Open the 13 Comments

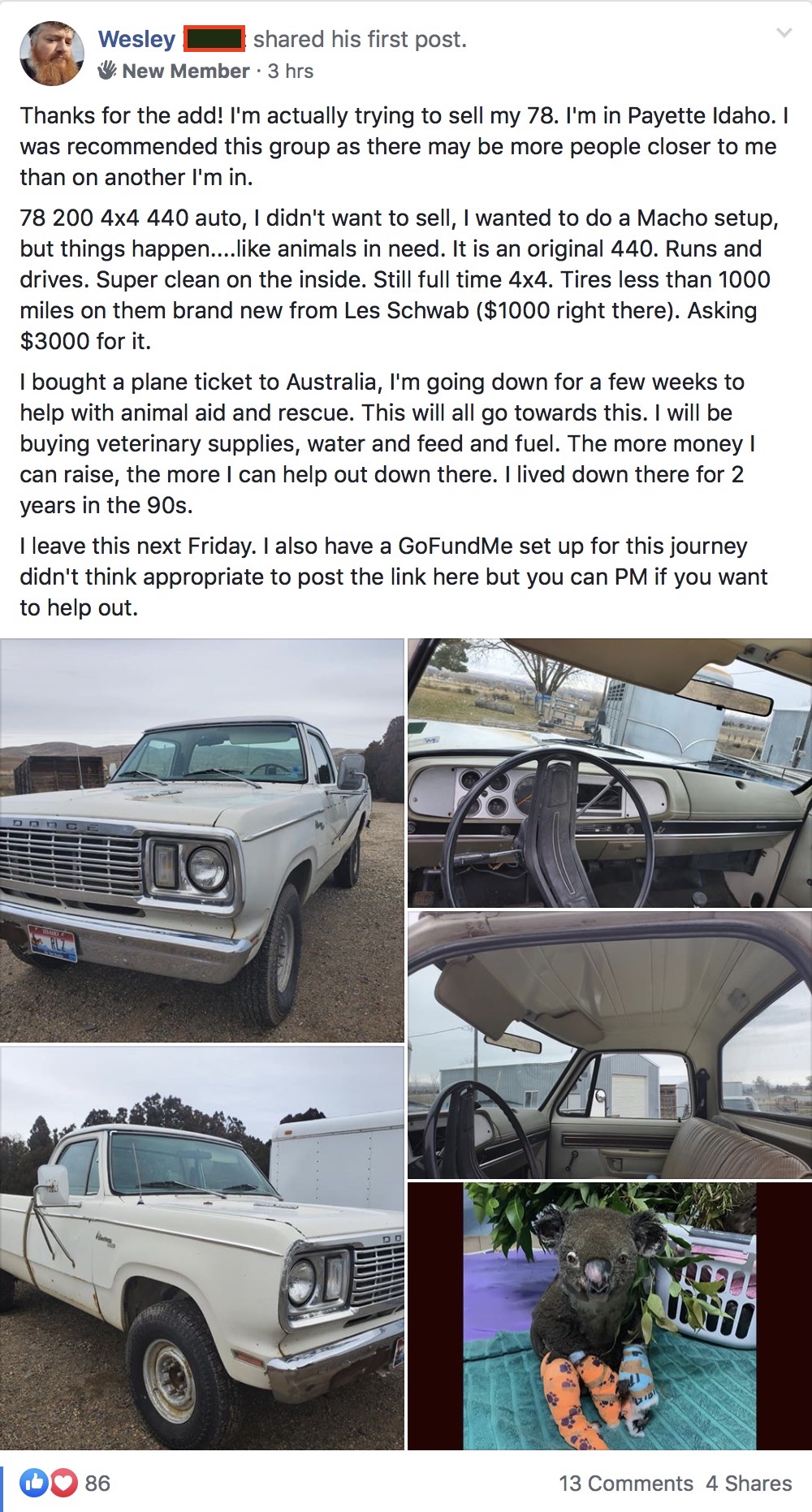point(625,1484)
